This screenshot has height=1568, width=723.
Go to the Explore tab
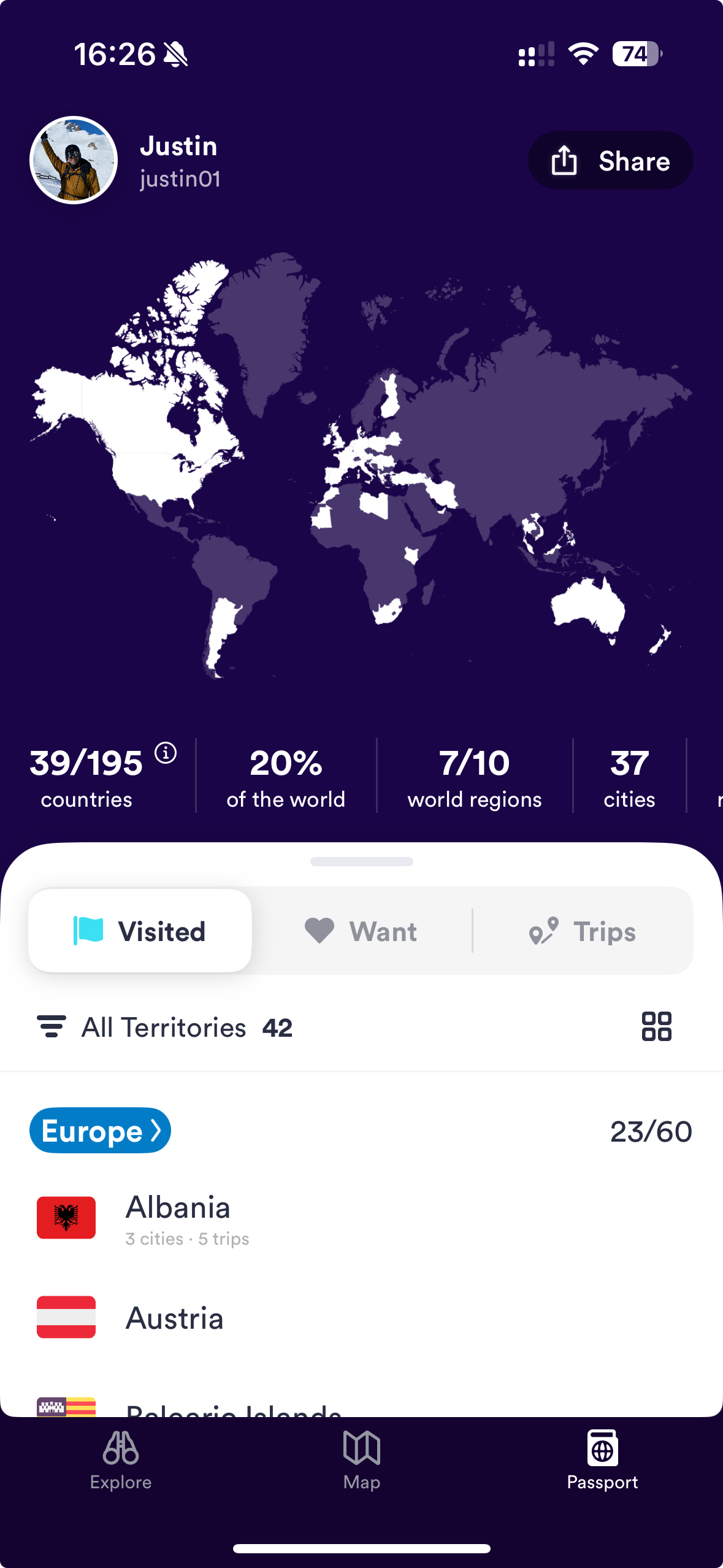(x=121, y=1461)
